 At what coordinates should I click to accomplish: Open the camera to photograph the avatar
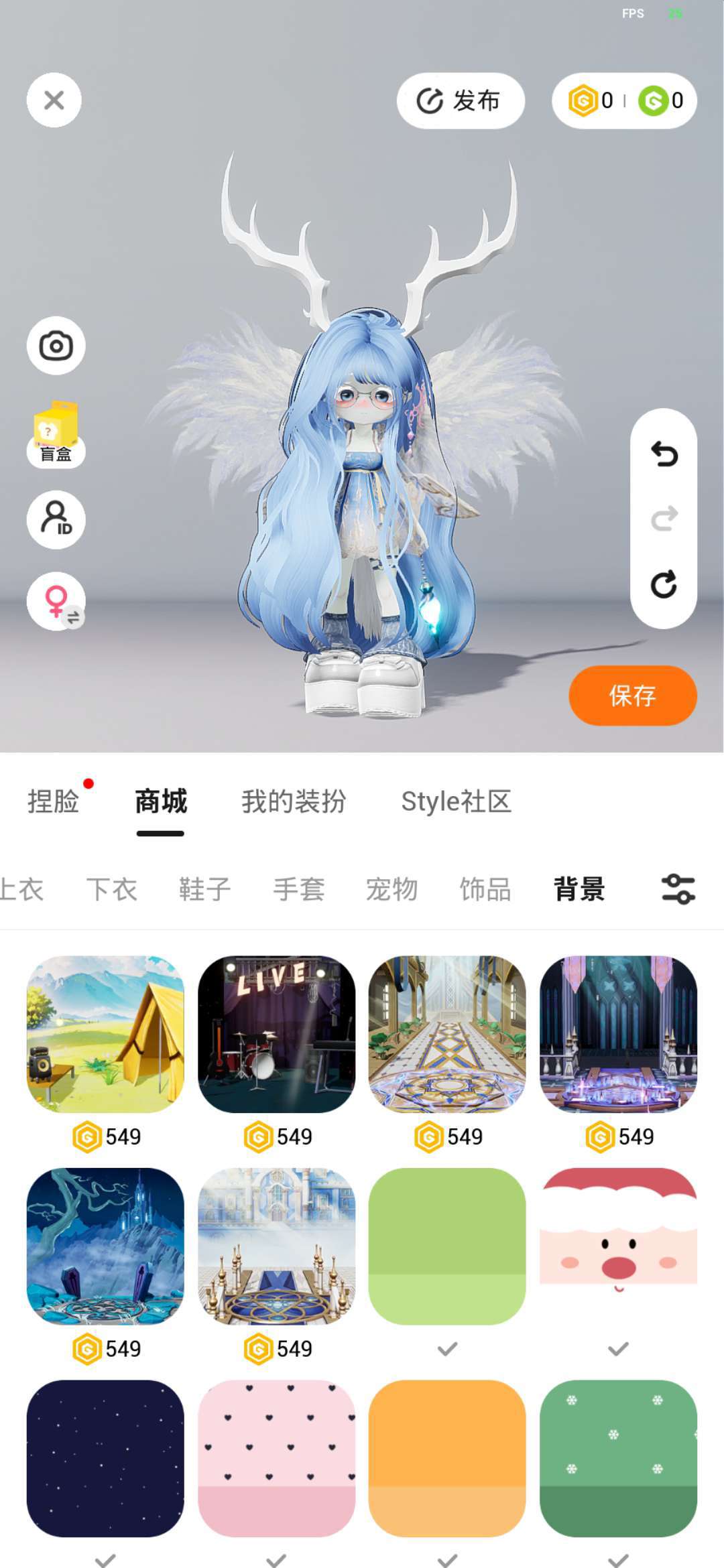(x=56, y=346)
